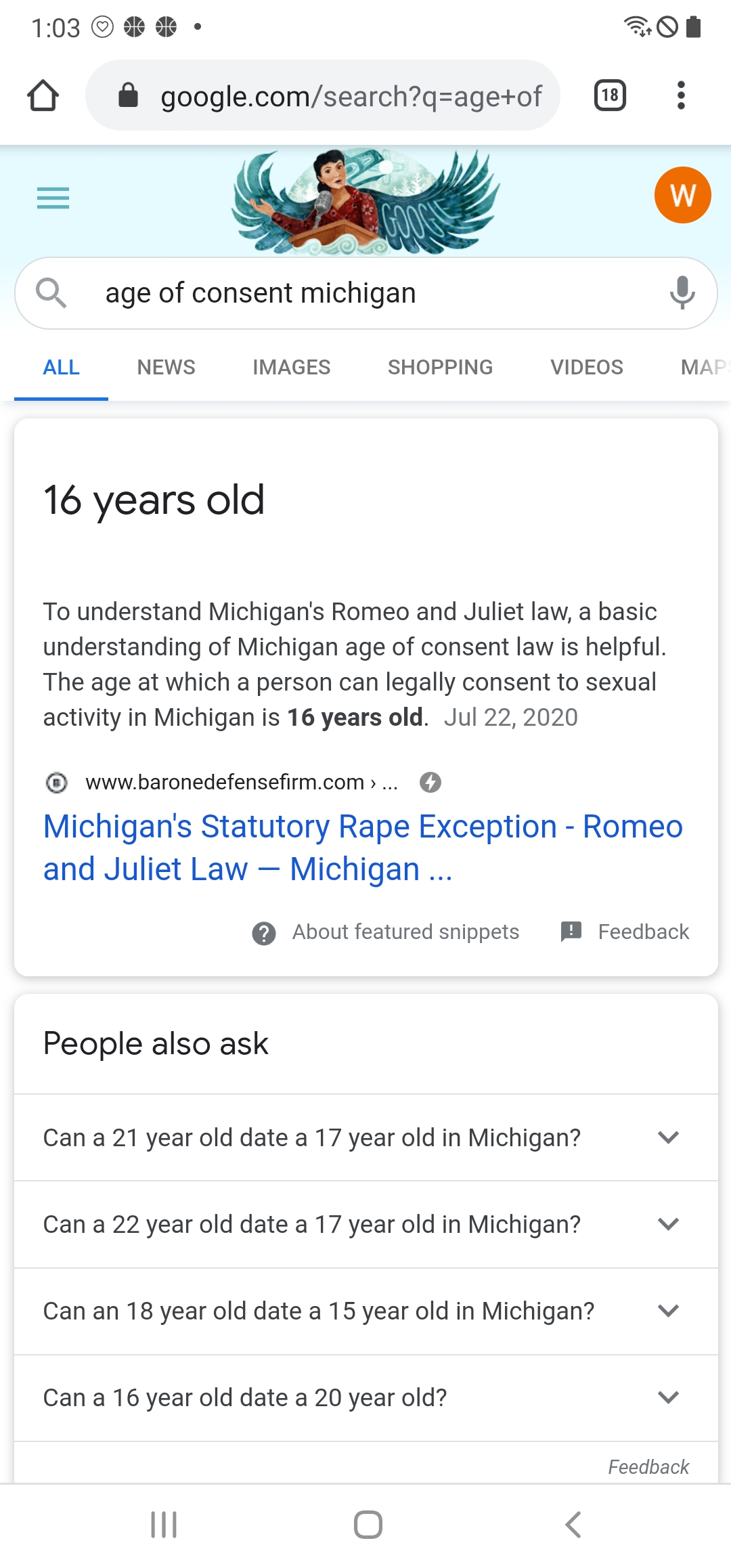Switch to the VIDEOS search tab
The width and height of the screenshot is (731, 1568).
point(586,367)
